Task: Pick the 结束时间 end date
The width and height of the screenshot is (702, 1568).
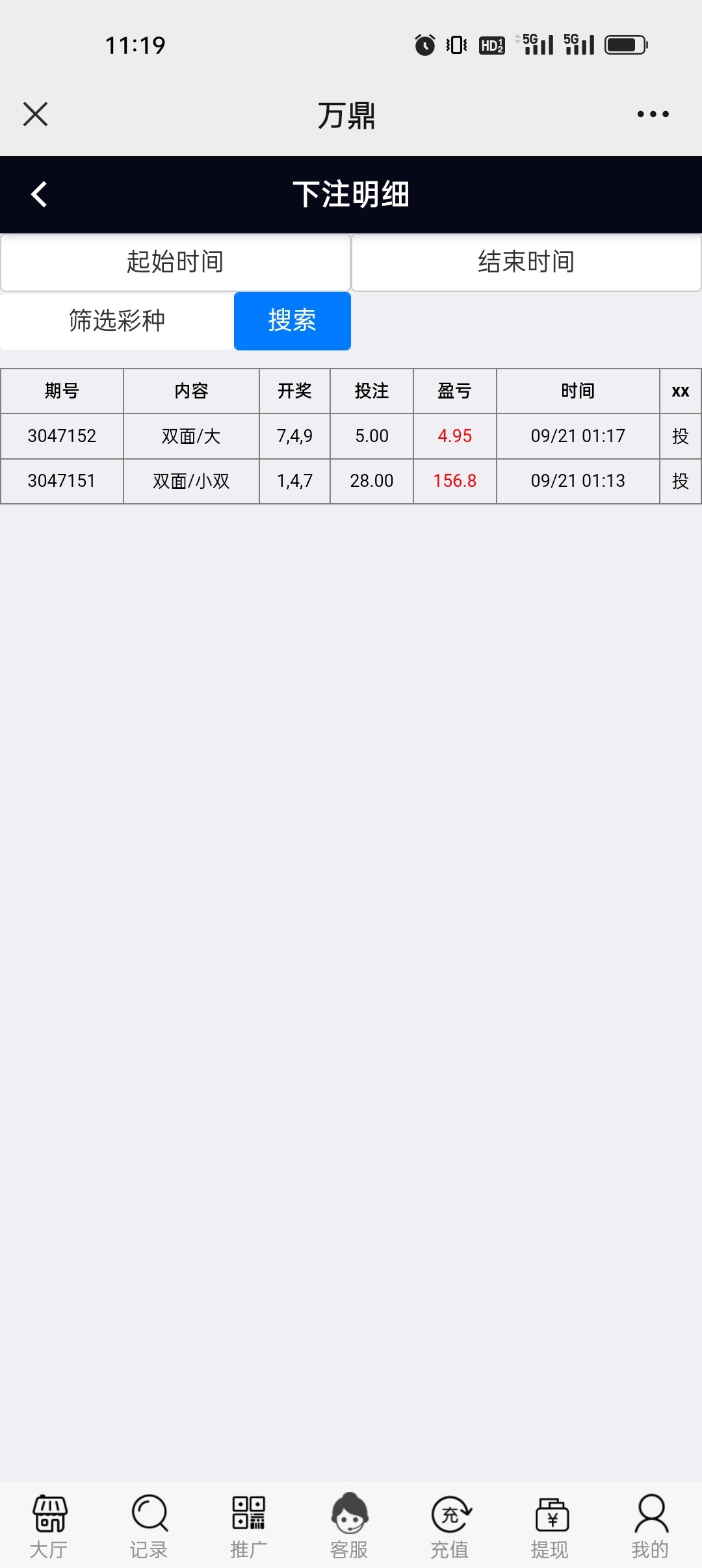Action: (x=526, y=262)
